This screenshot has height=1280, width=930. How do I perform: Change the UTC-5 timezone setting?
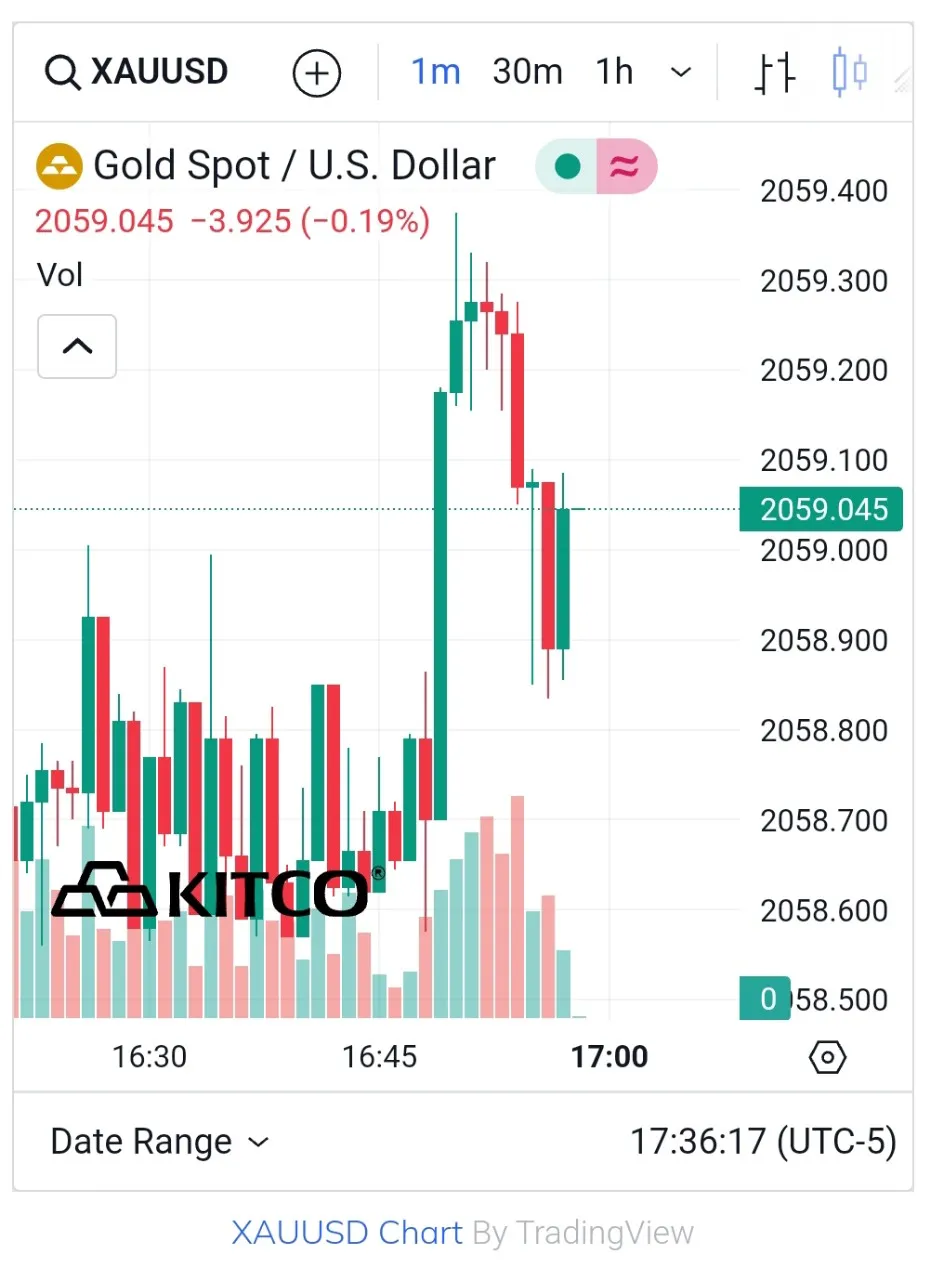pos(763,1142)
